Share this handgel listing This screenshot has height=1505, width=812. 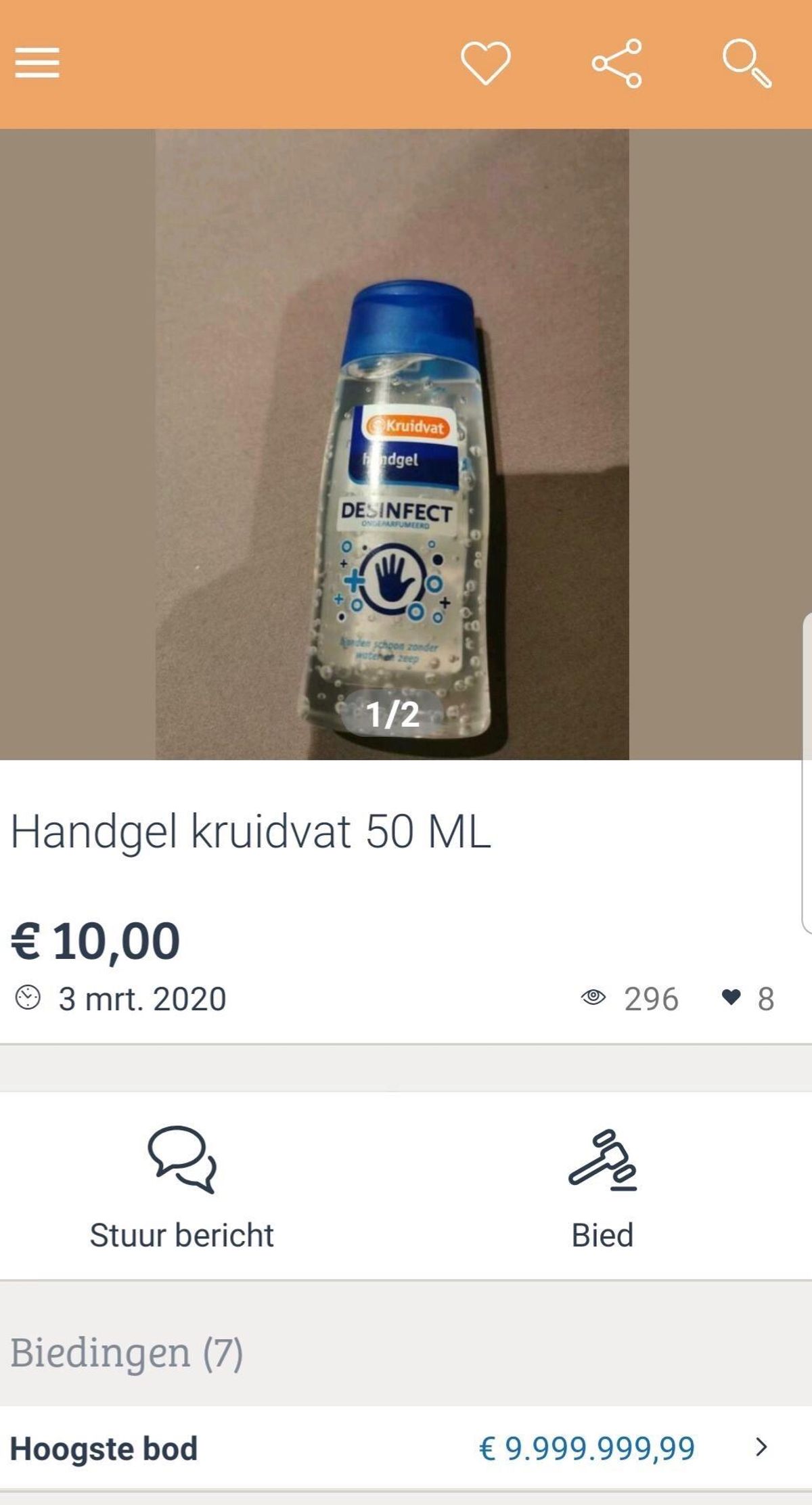(616, 64)
